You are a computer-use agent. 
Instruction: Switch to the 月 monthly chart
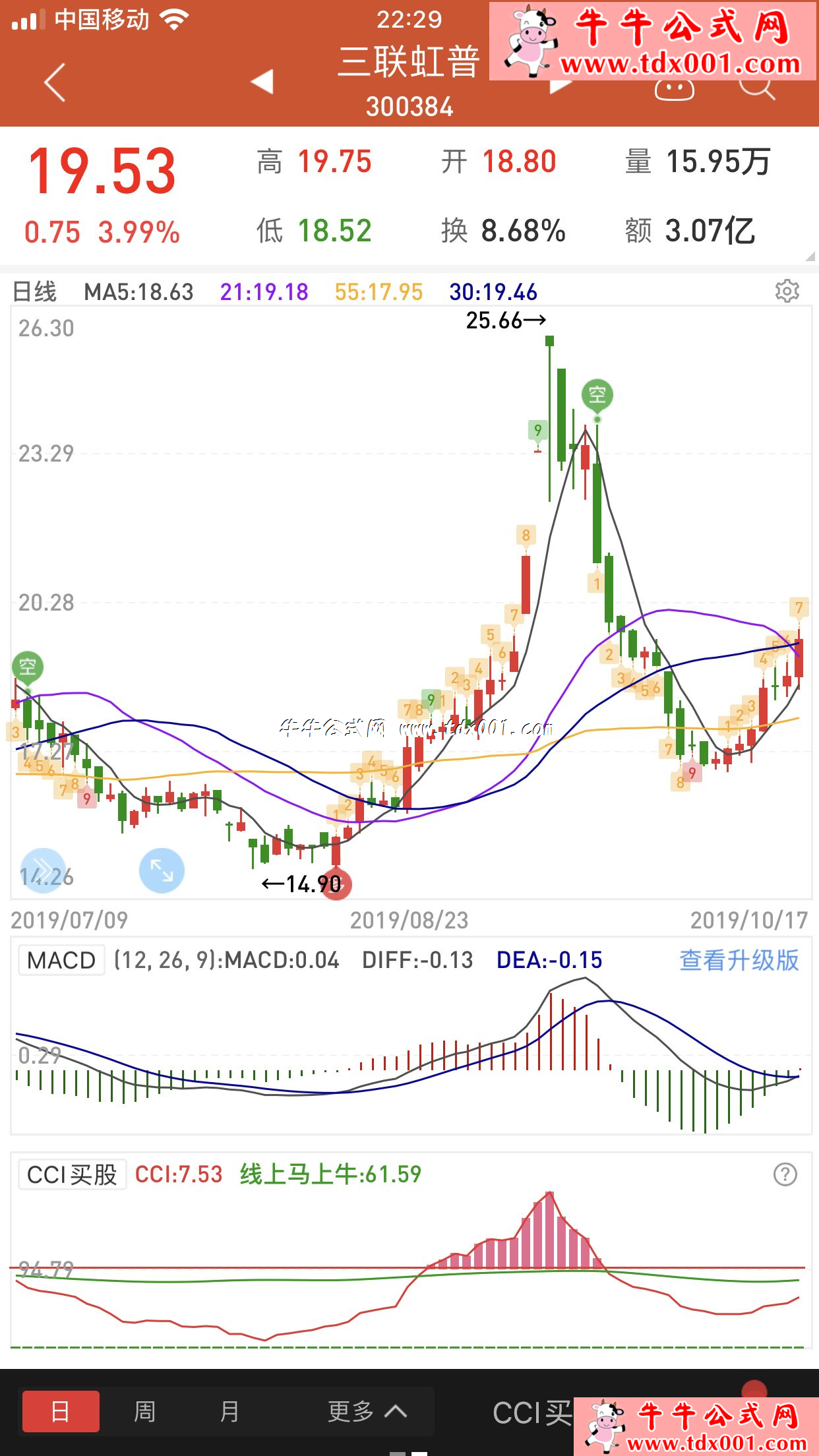[229, 1411]
